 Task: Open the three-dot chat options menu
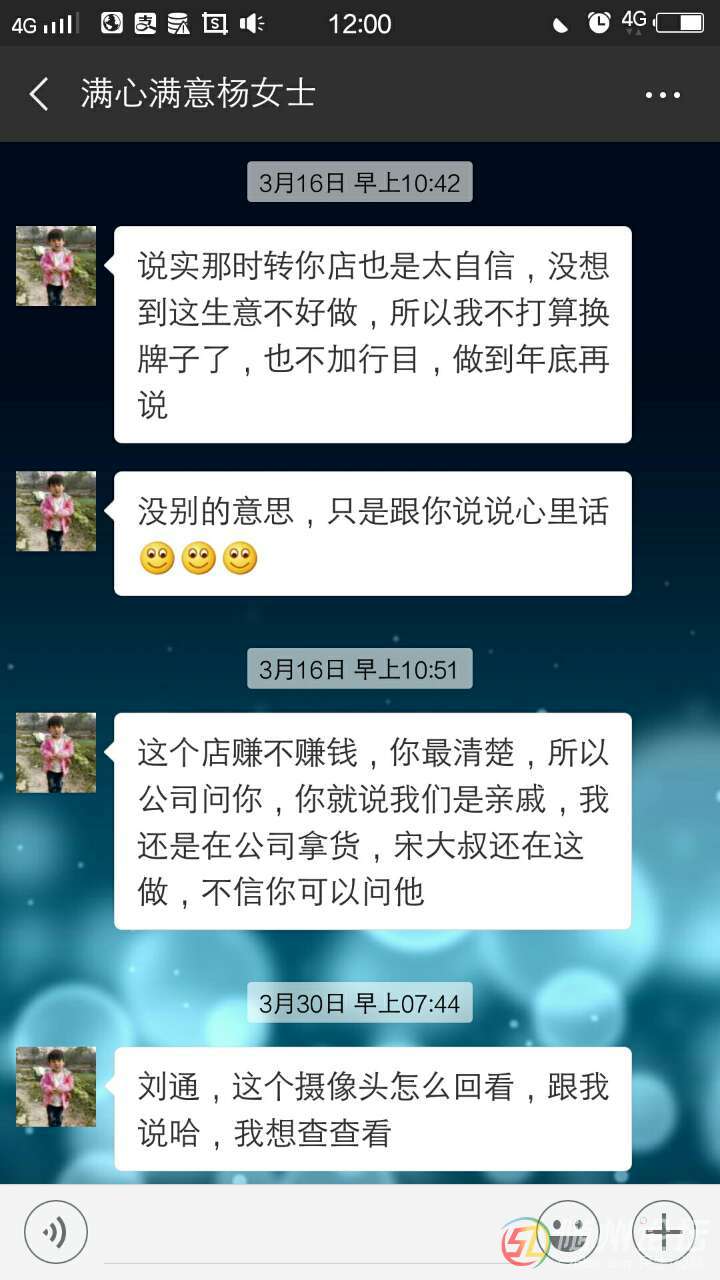(662, 95)
